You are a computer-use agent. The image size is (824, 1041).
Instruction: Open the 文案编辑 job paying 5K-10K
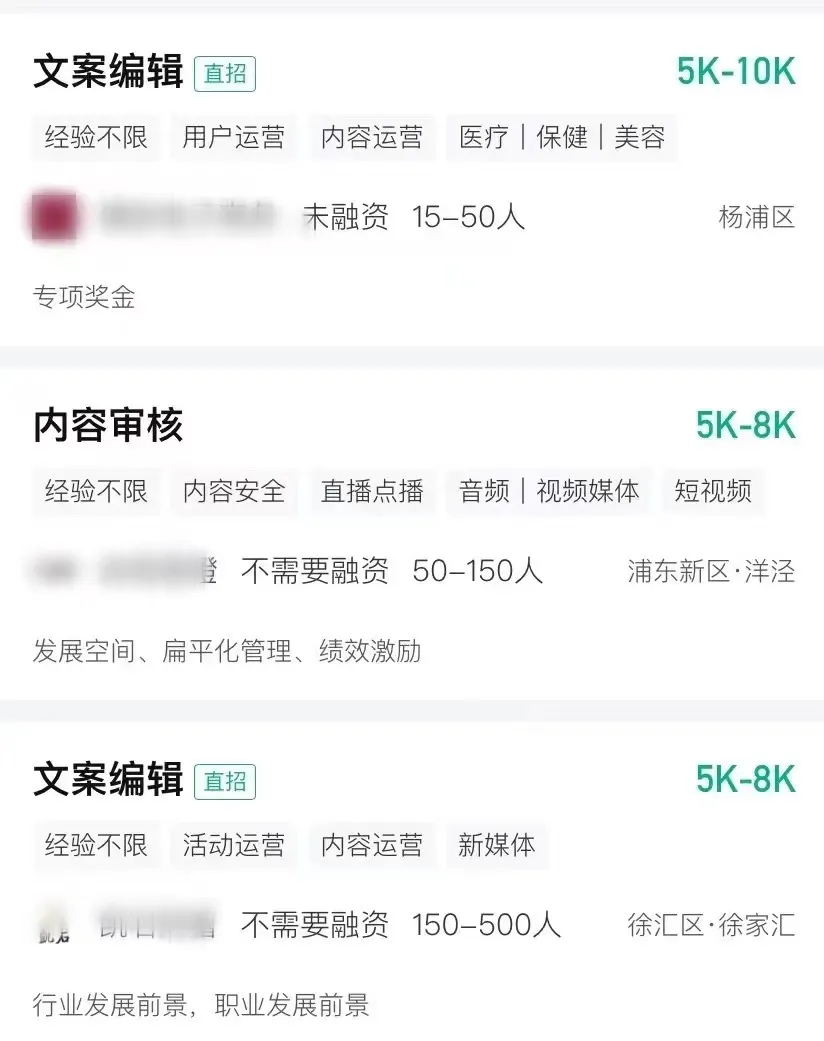(x=108, y=72)
